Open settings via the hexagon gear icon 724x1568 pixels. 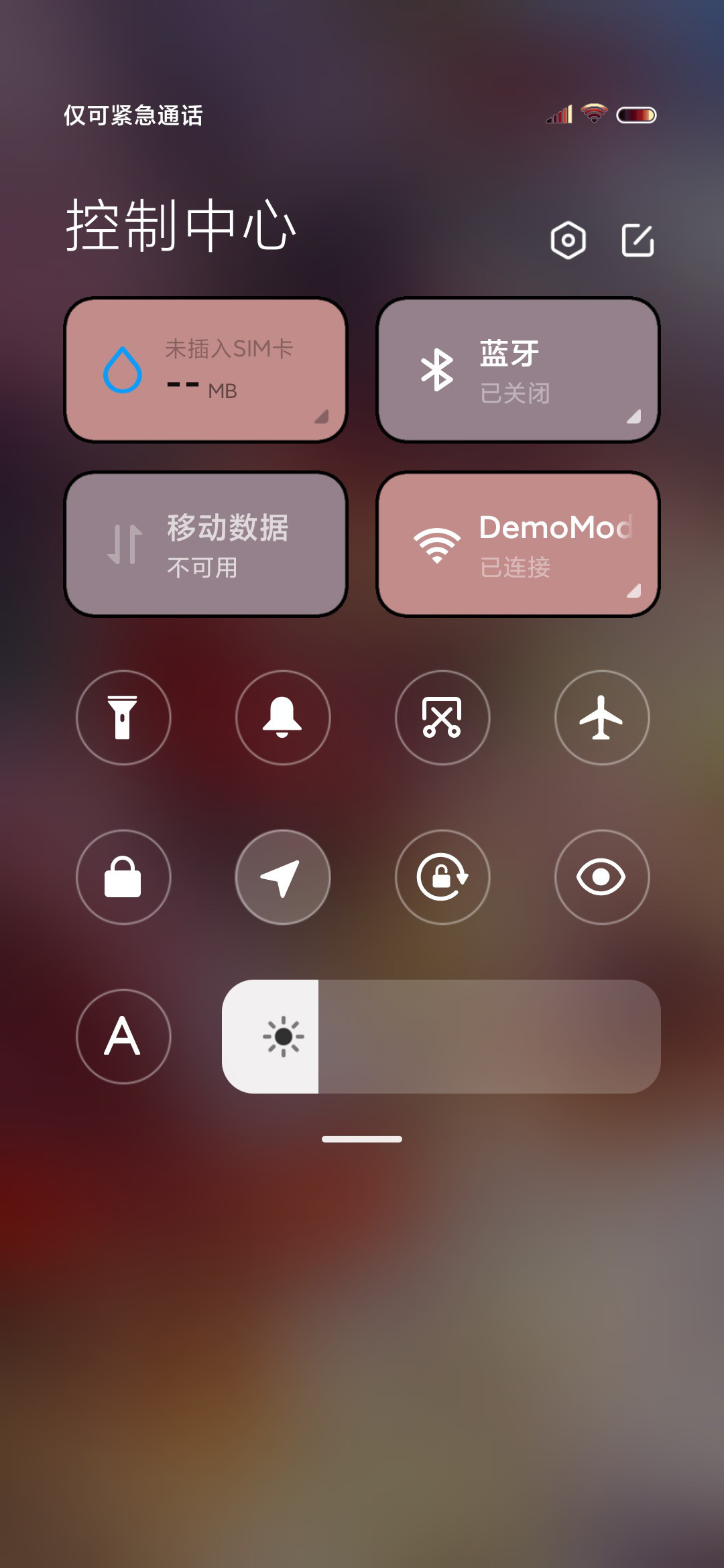568,240
